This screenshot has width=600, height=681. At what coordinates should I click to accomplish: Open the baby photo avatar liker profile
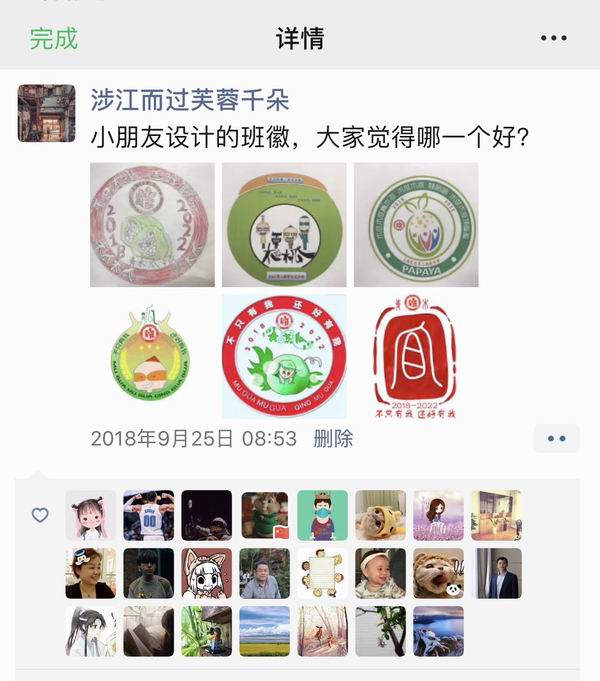381,573
